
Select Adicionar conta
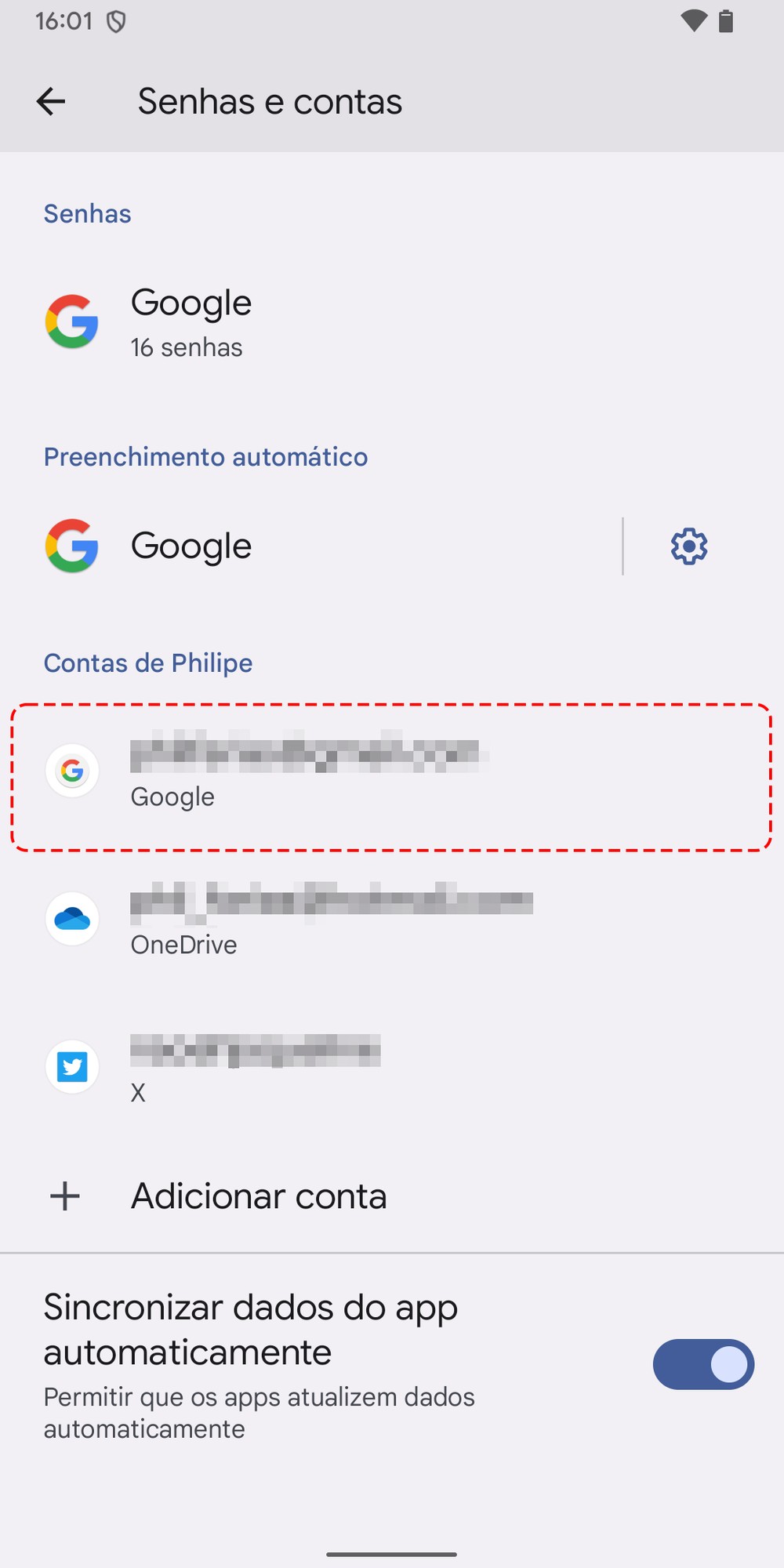[259, 1196]
